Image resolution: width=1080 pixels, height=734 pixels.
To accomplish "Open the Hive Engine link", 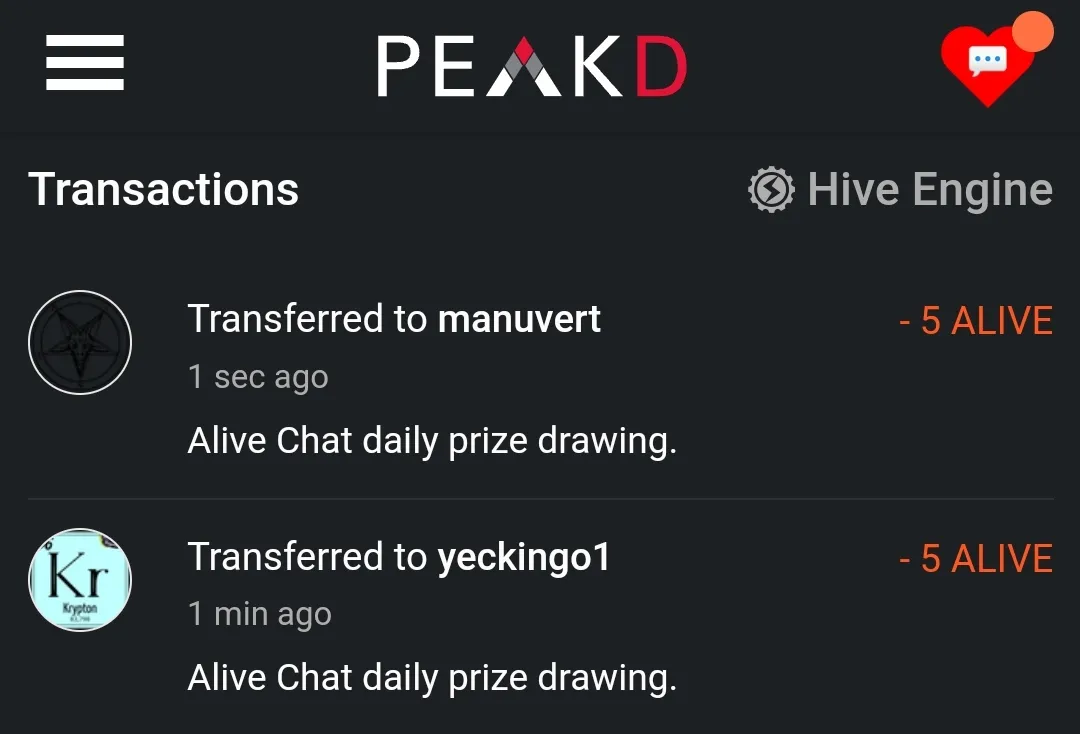I will coord(900,190).
